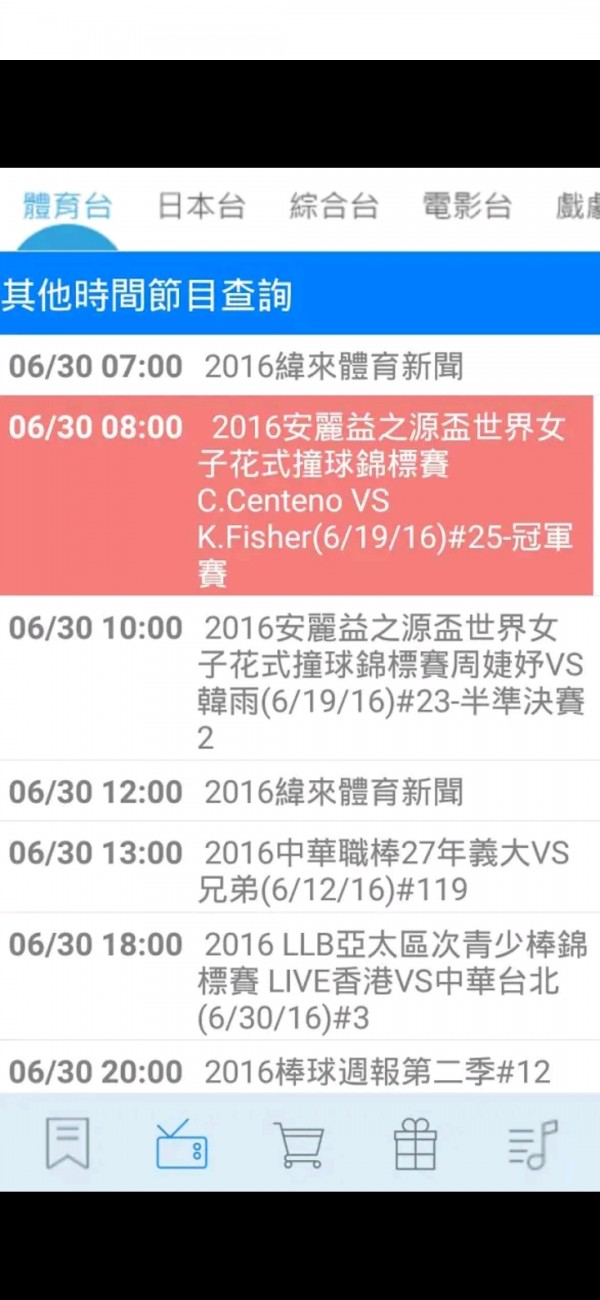This screenshot has width=600, height=1300.
Task: Open the bookmark icon in bottom bar
Action: 68,1143
